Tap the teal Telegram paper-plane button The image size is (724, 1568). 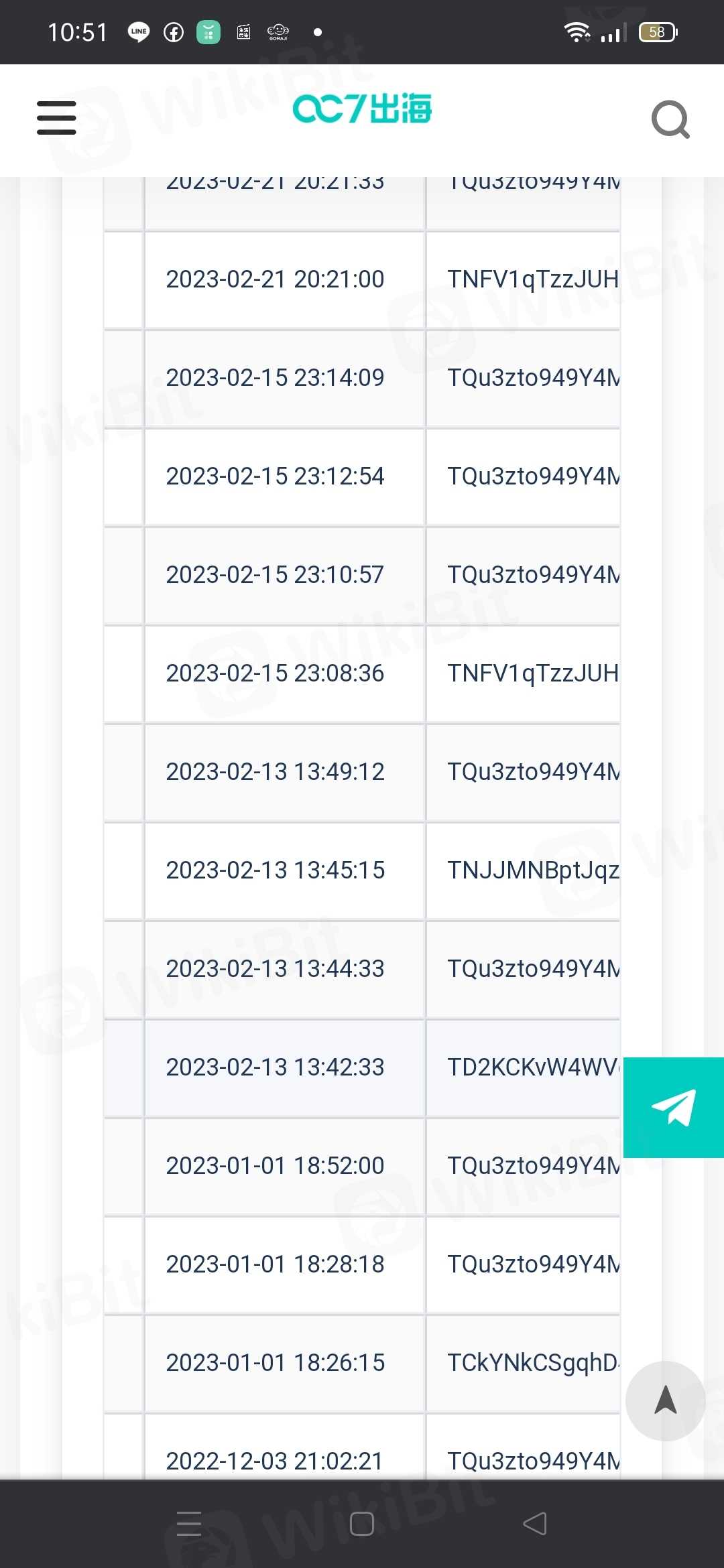tap(673, 1108)
